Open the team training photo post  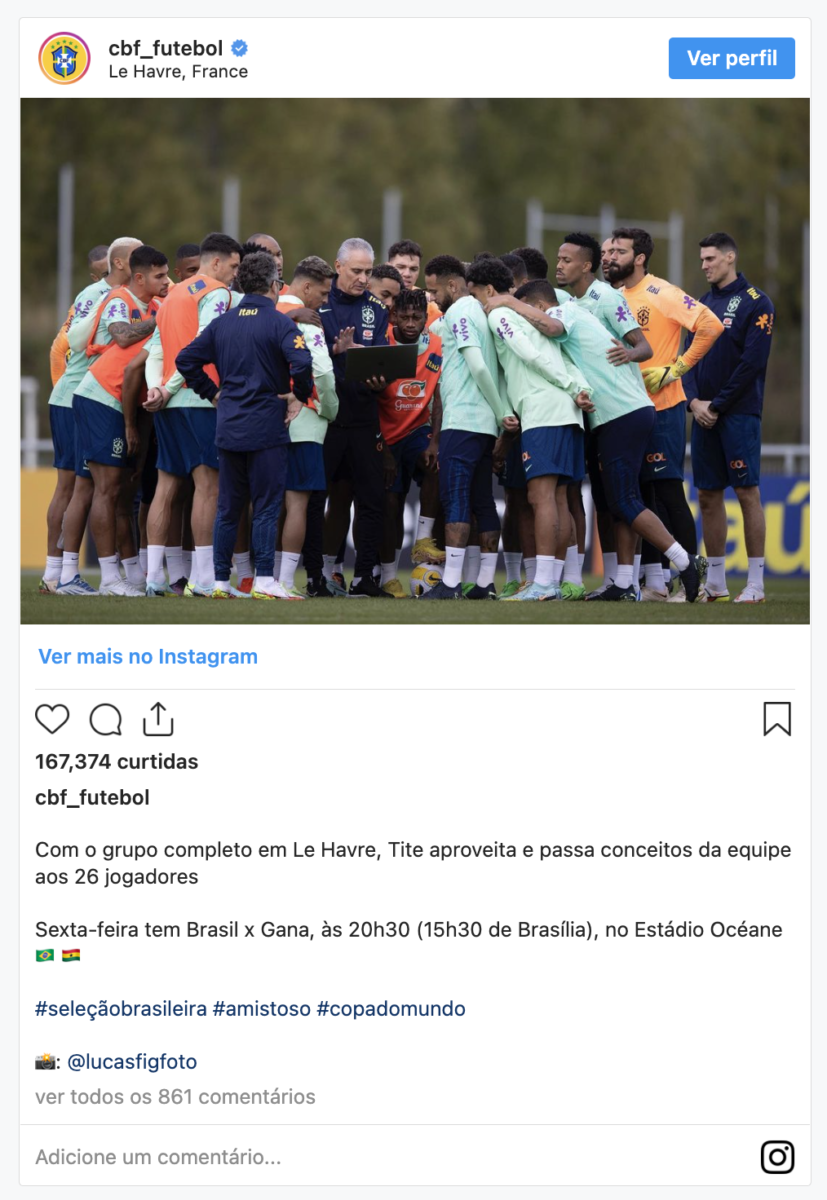[x=414, y=360]
